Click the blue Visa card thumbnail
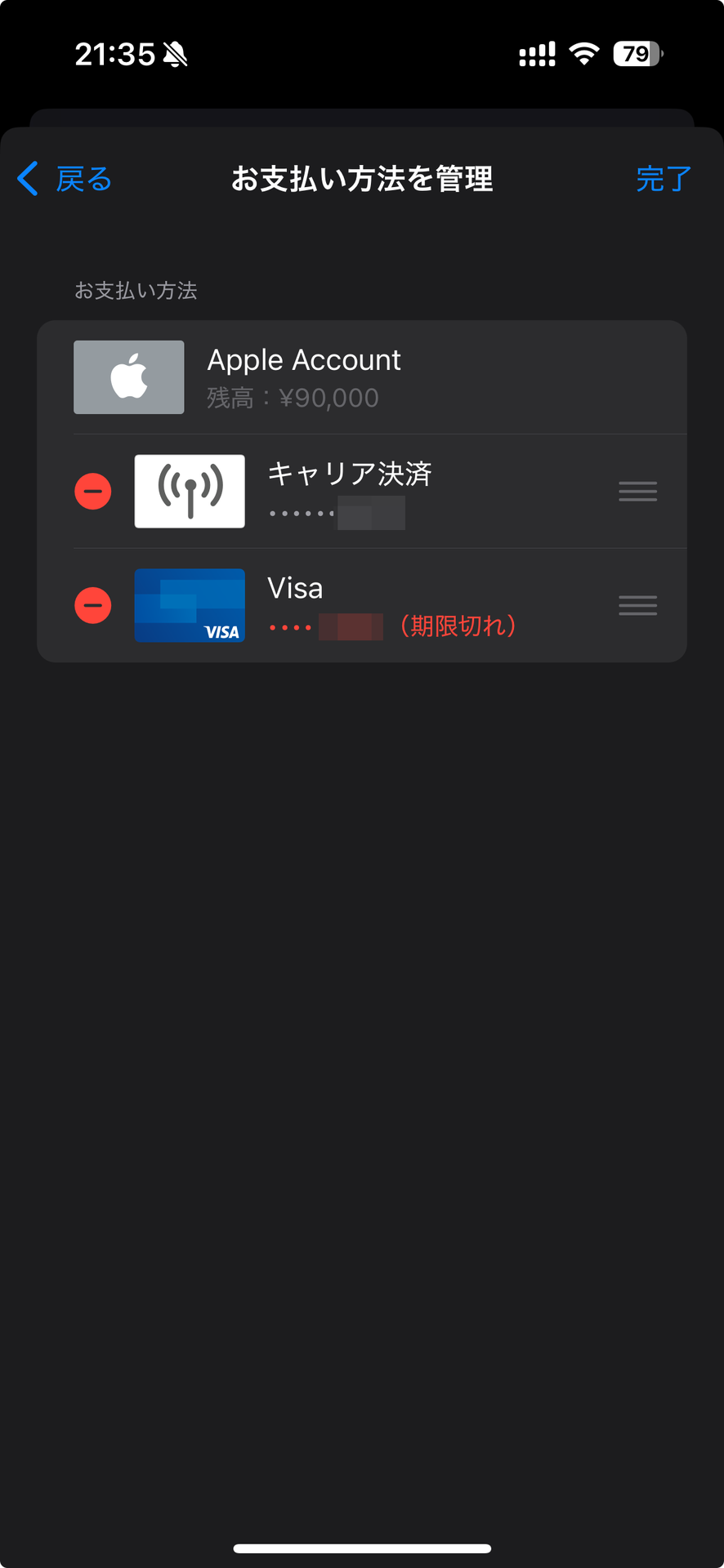This screenshot has height=1568, width=724. (189, 605)
